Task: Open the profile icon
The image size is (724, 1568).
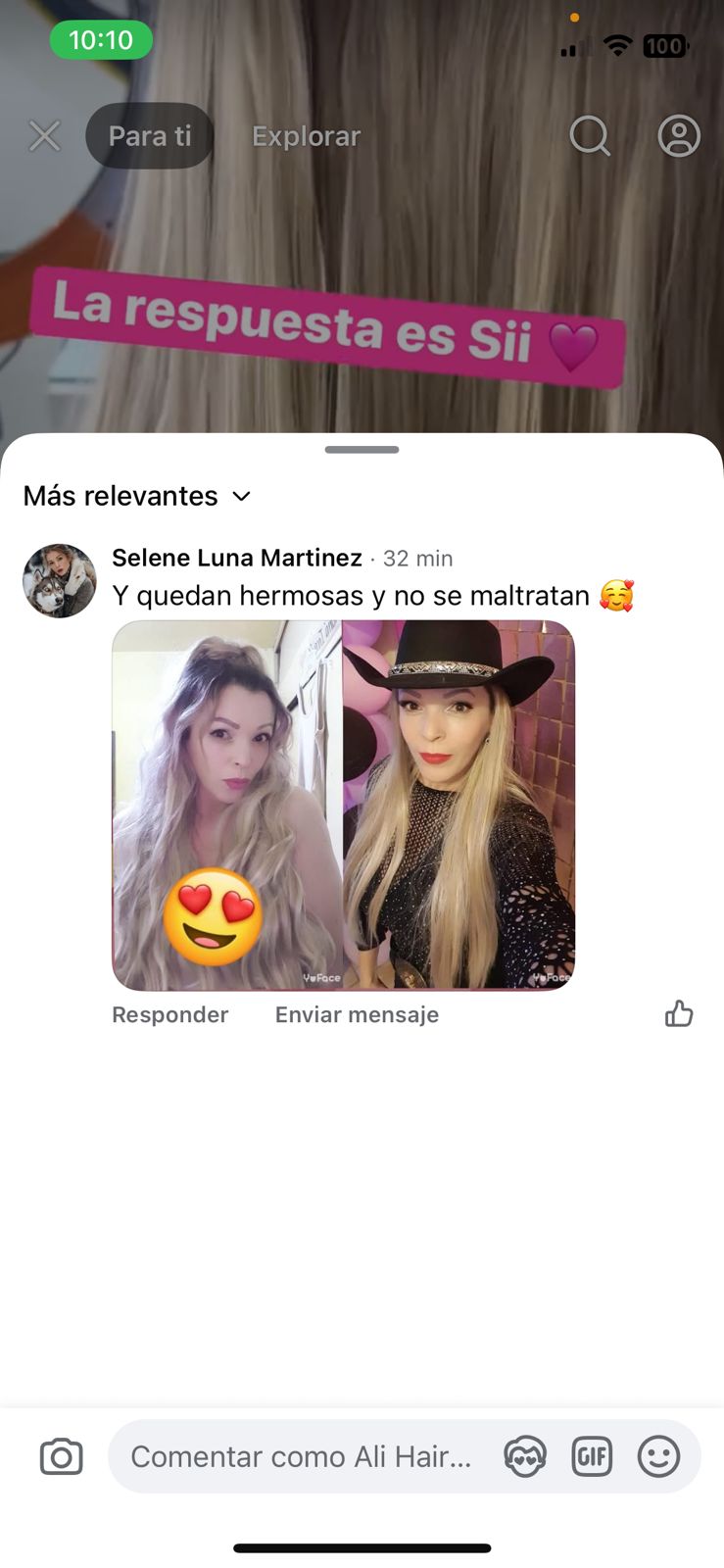Action: point(678,136)
